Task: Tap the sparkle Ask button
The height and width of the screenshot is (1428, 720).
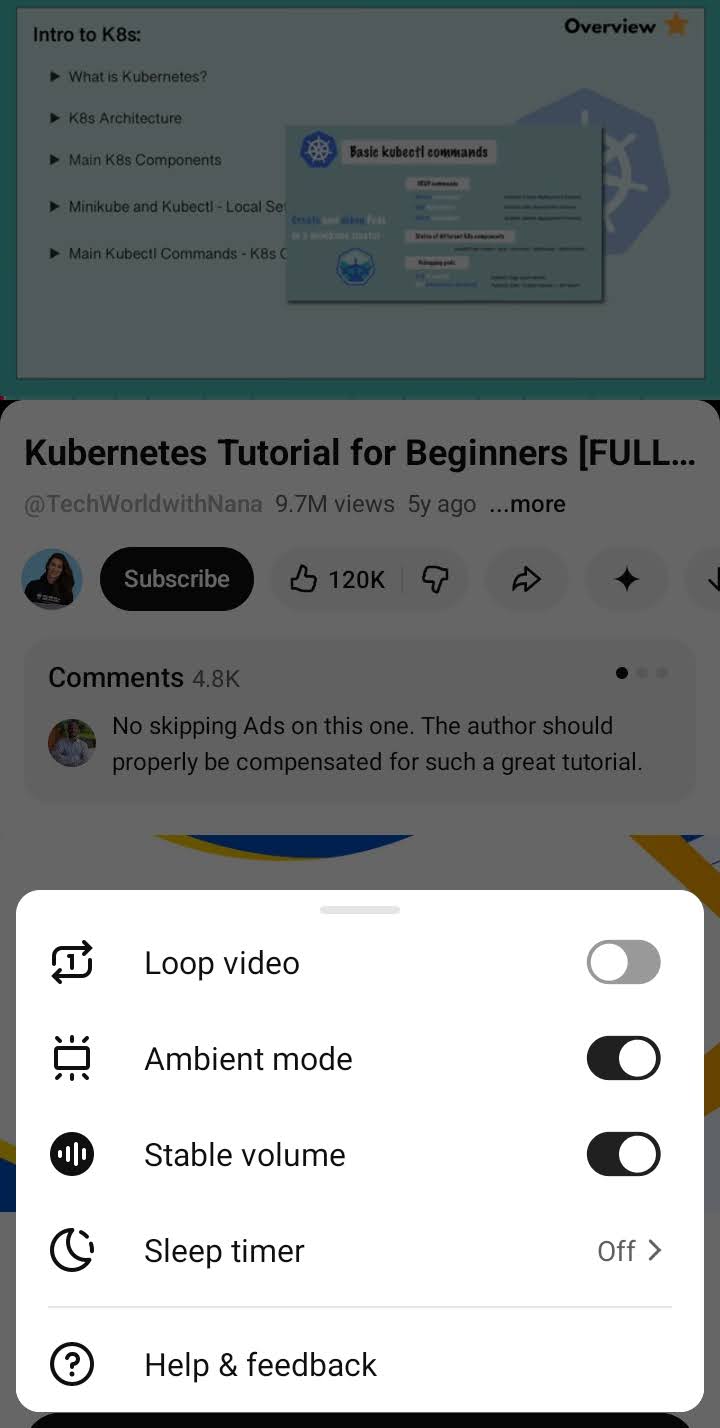Action: pos(627,579)
